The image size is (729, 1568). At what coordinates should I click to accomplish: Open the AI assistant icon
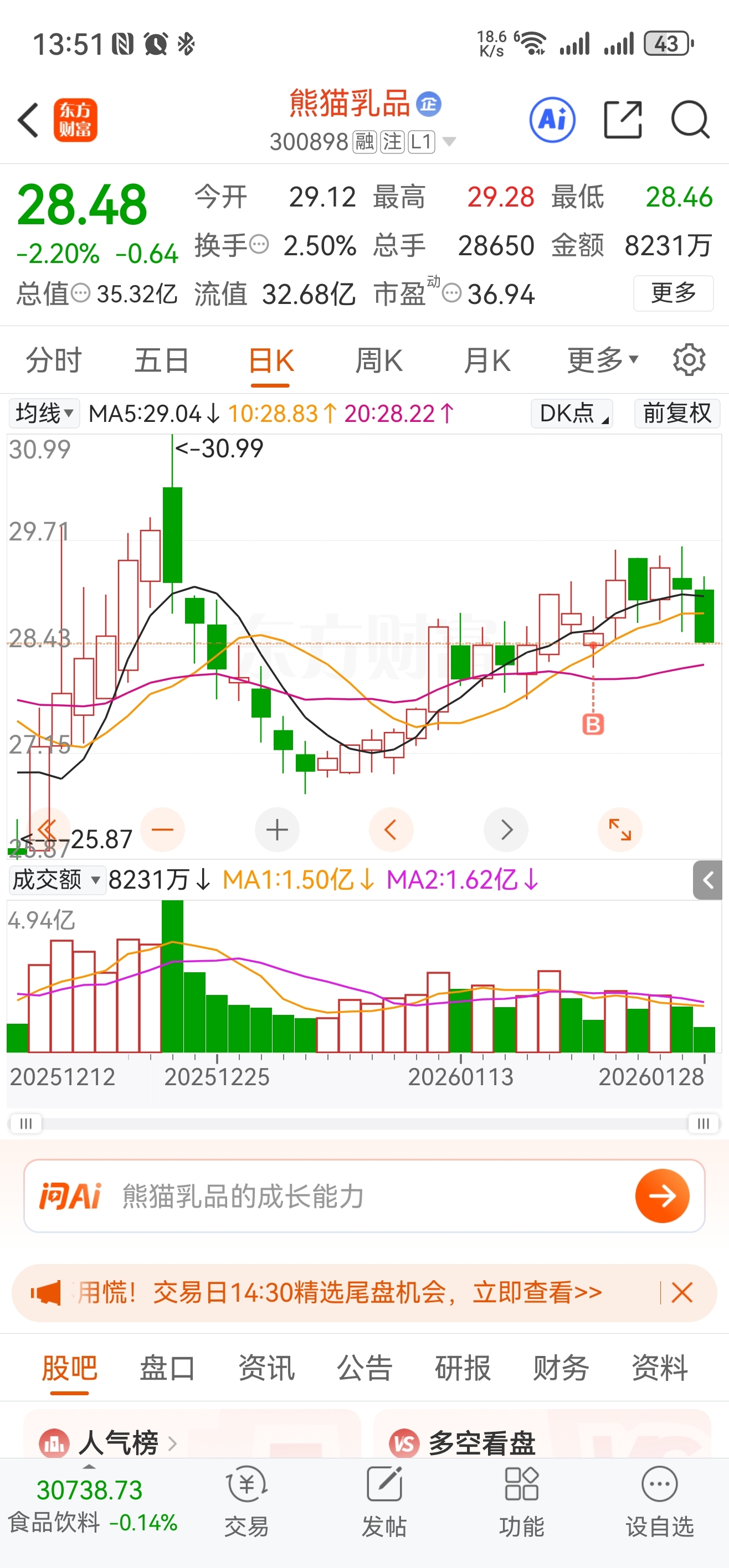point(552,120)
